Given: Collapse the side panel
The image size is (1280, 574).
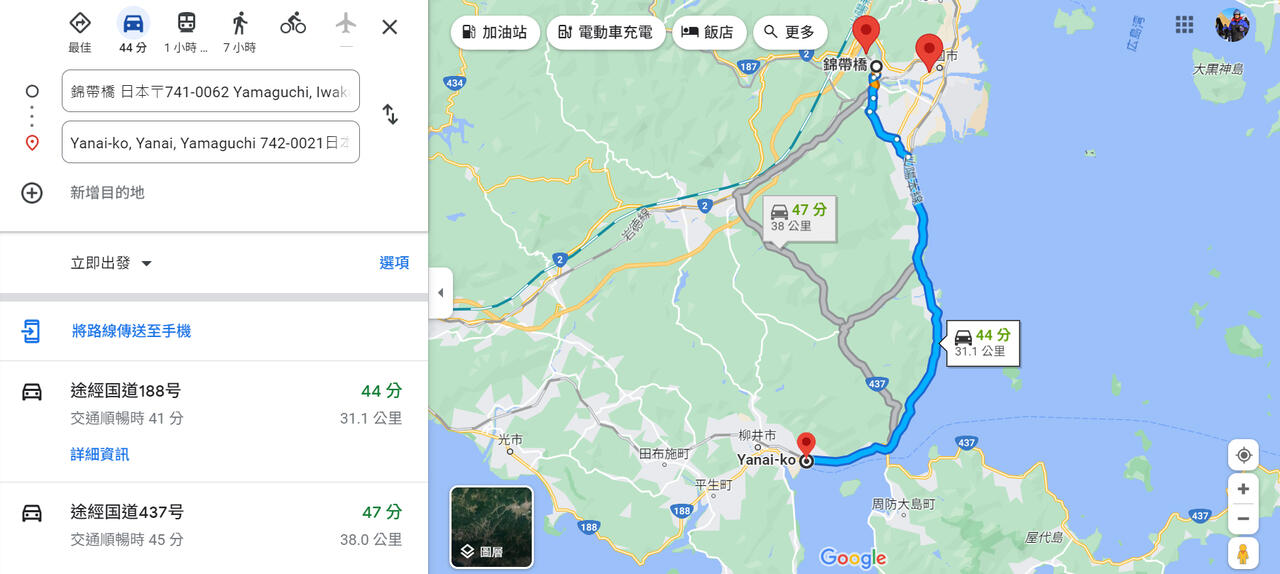Looking at the screenshot, I should [441, 293].
